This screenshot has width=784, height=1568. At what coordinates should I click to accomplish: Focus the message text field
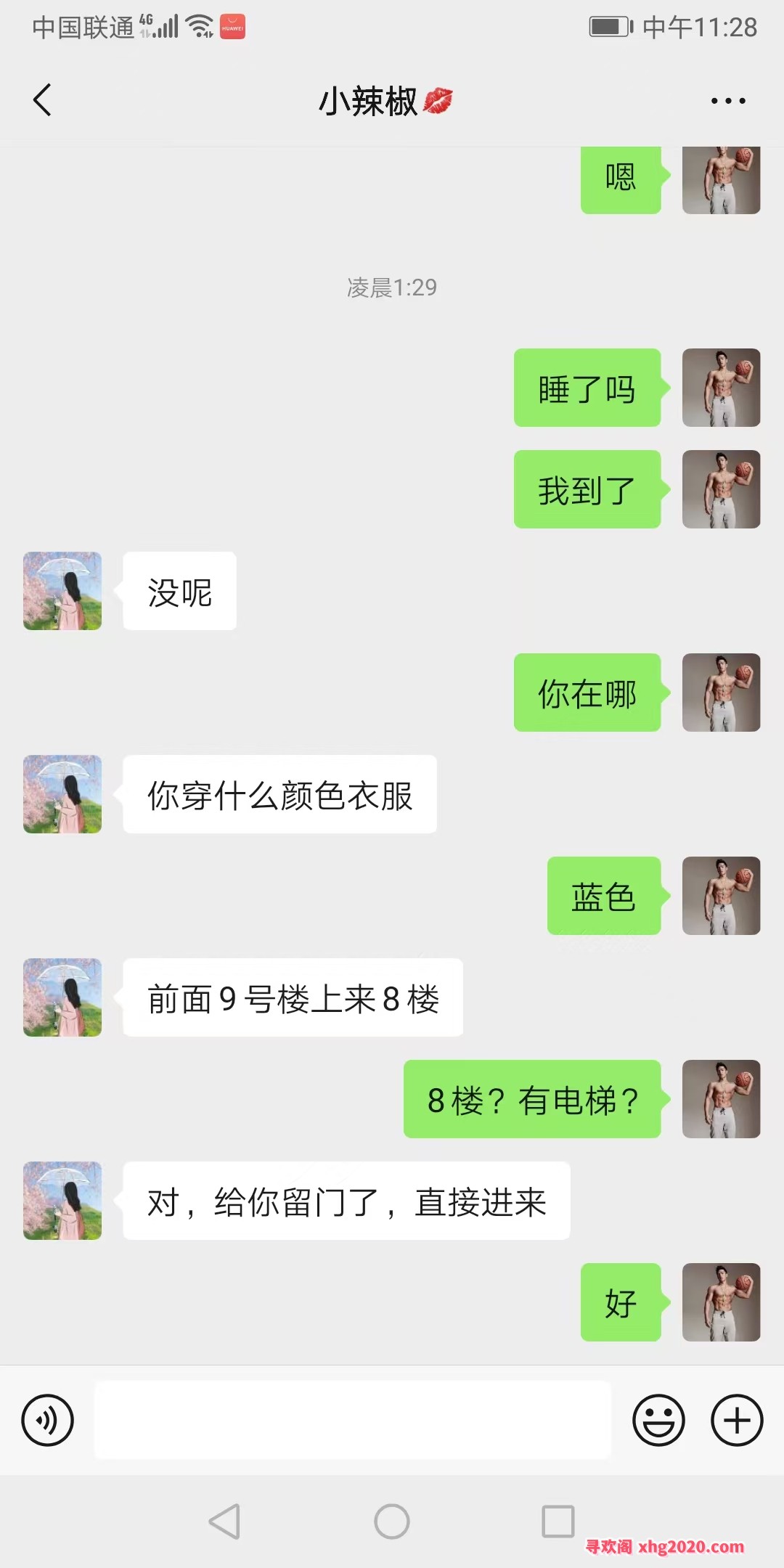[x=353, y=1420]
